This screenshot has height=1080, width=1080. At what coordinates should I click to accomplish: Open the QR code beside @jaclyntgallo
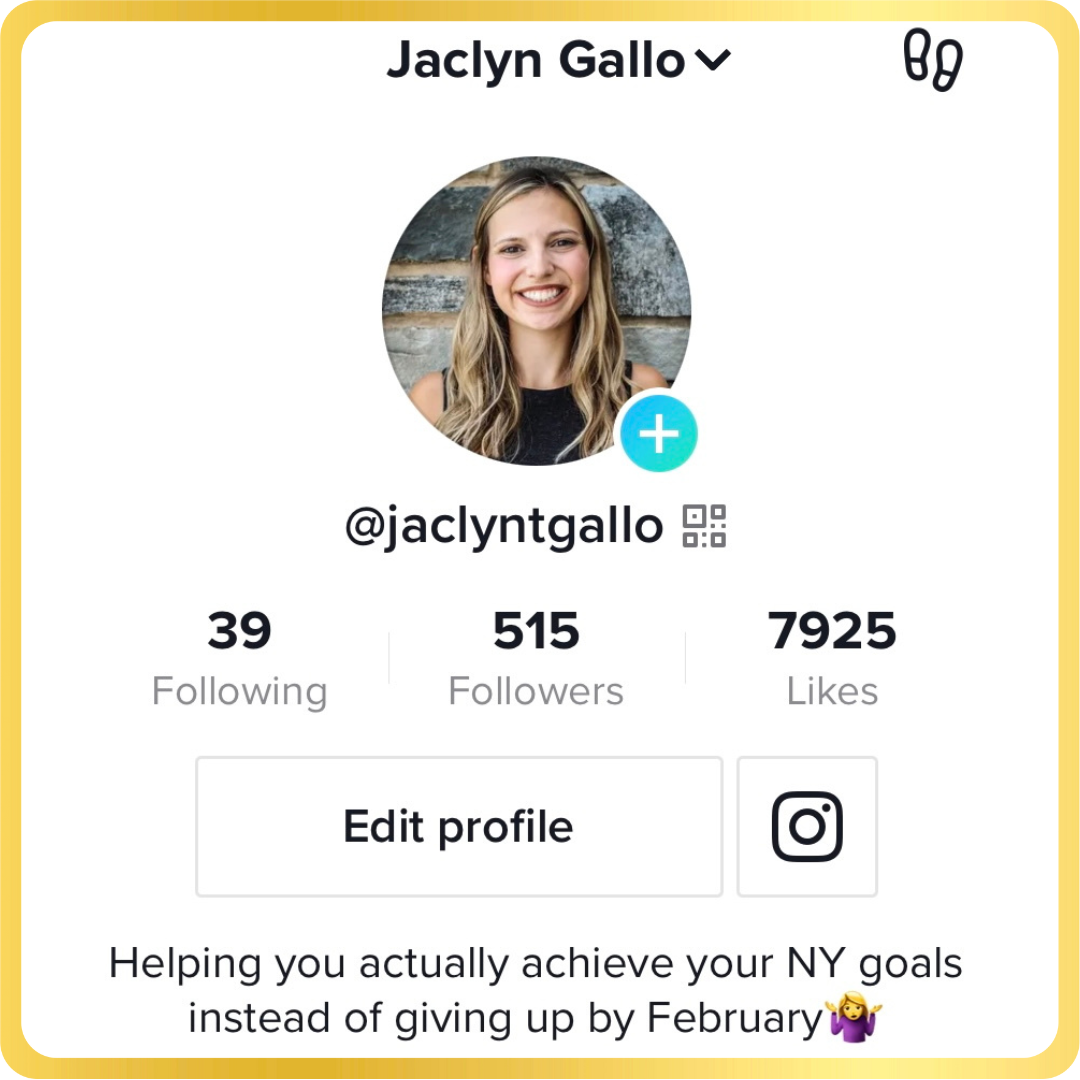pyautogui.click(x=704, y=526)
